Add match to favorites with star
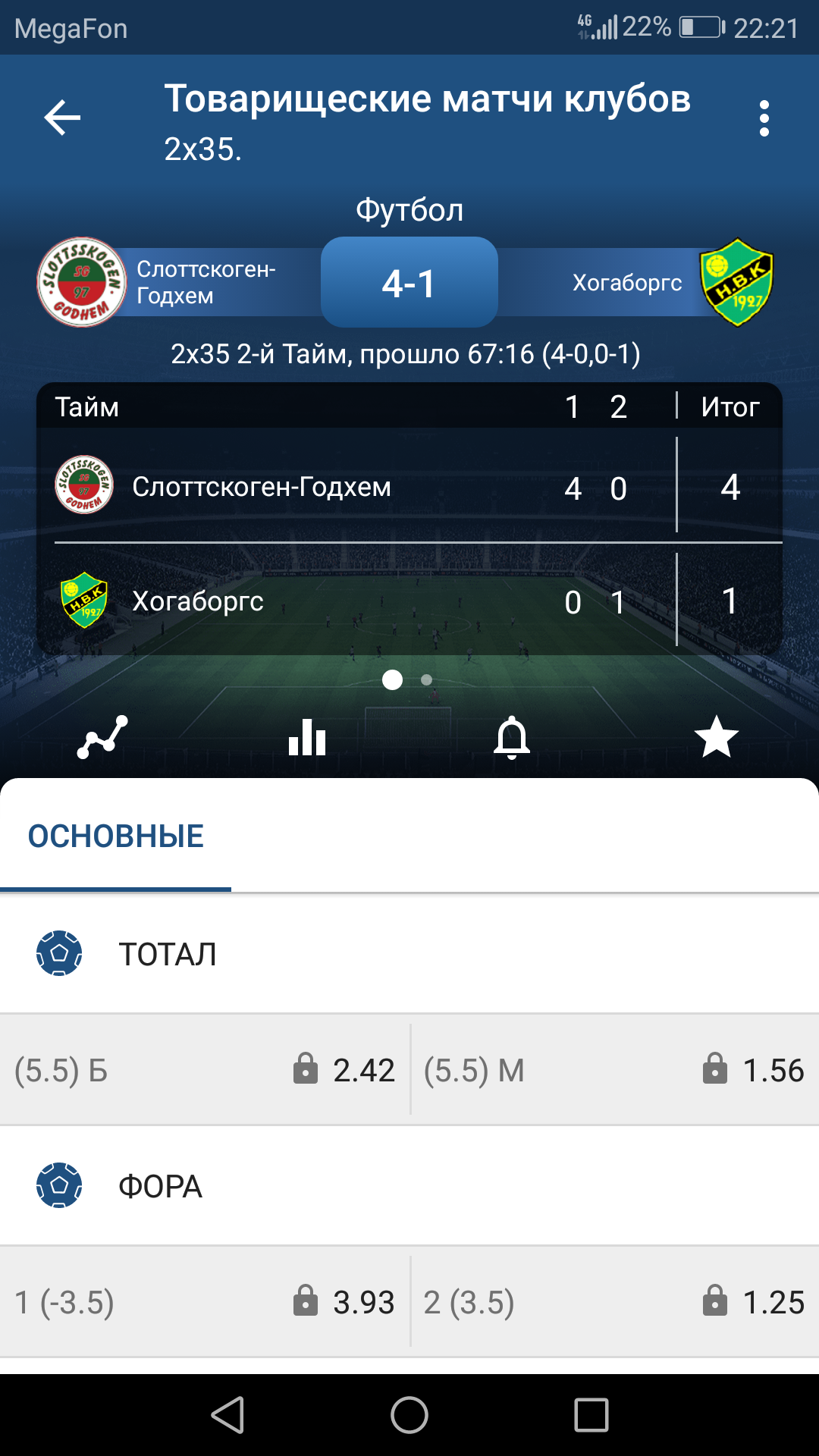 tap(716, 737)
